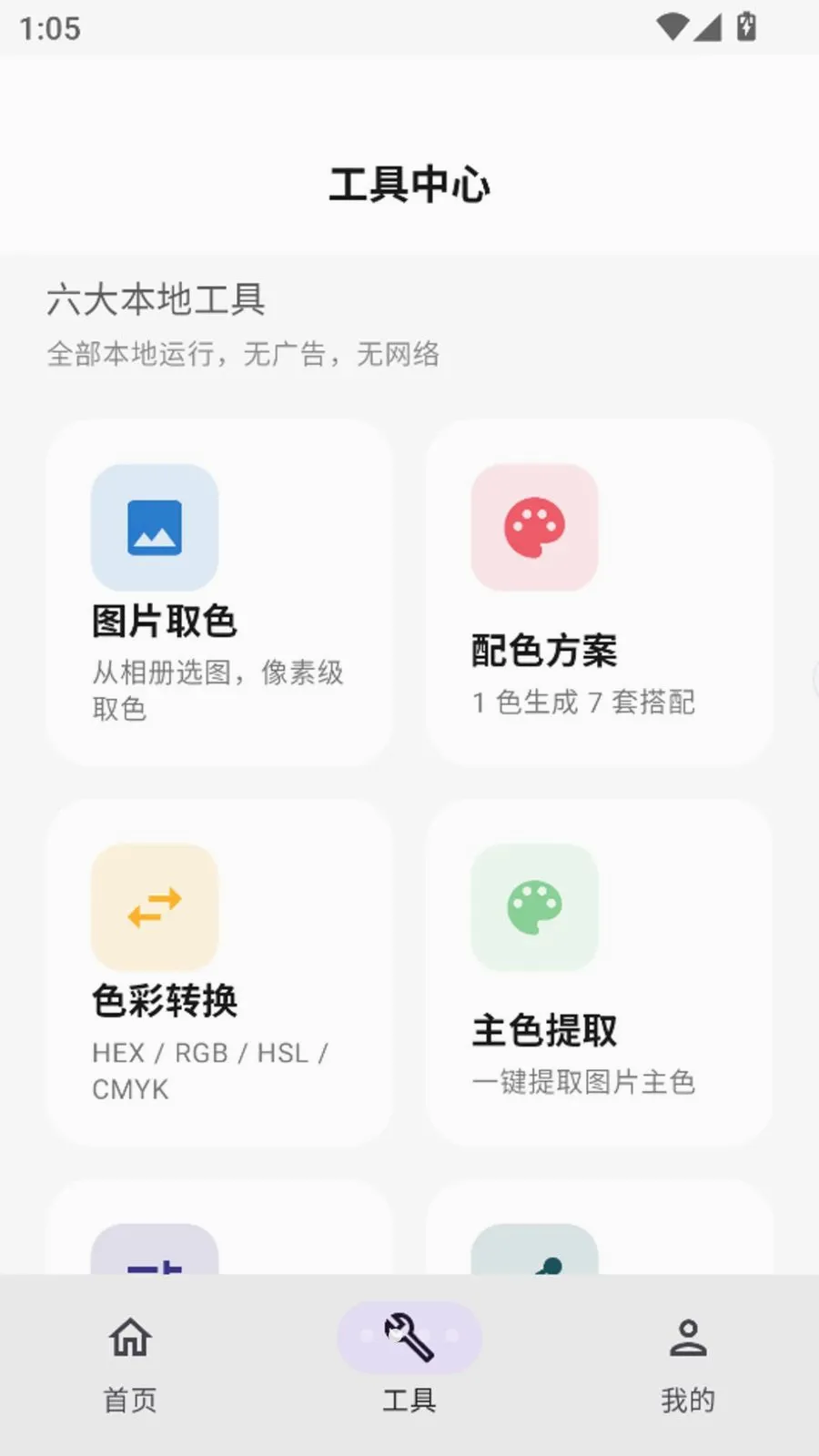Screen dimensions: 819x1456
Task: Open the 主色提取 tool card
Action: pyautogui.click(x=599, y=973)
